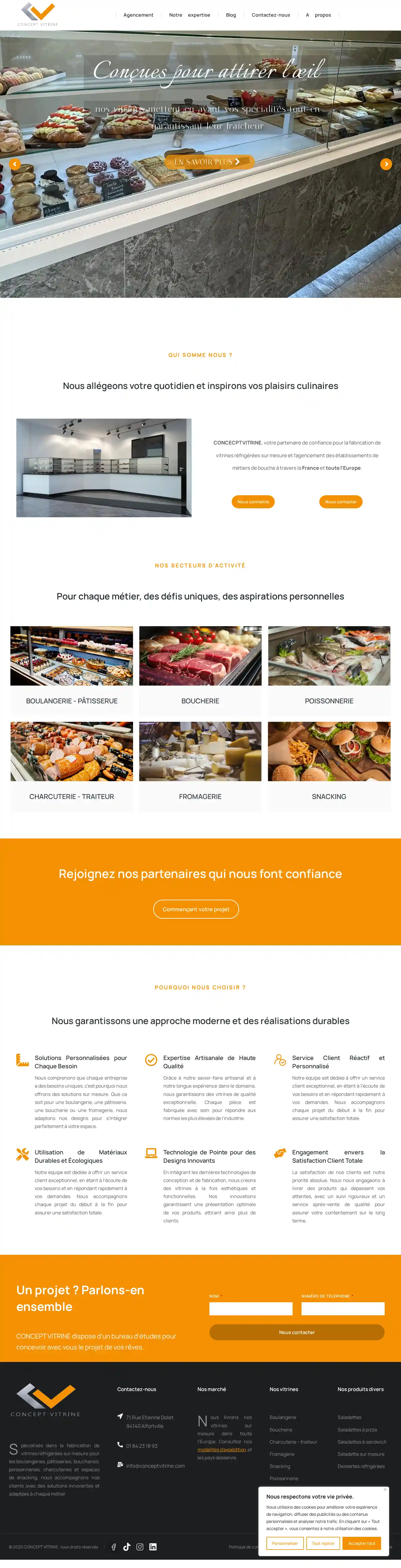
Task: Open the Fromagerie sector card
Action: click(200, 765)
